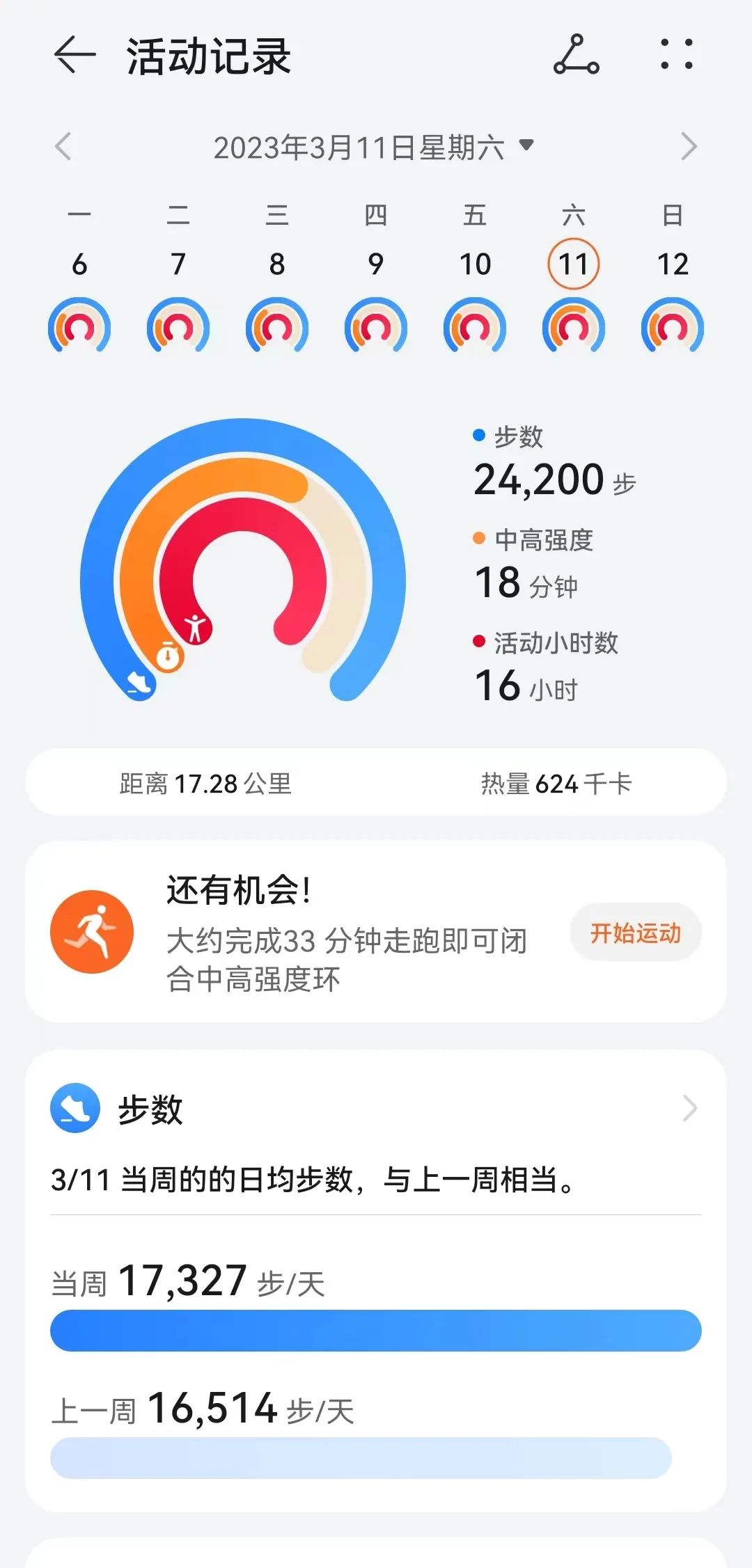Select Monday the 6th
This screenshot has height=1568, width=752.
coord(79,265)
